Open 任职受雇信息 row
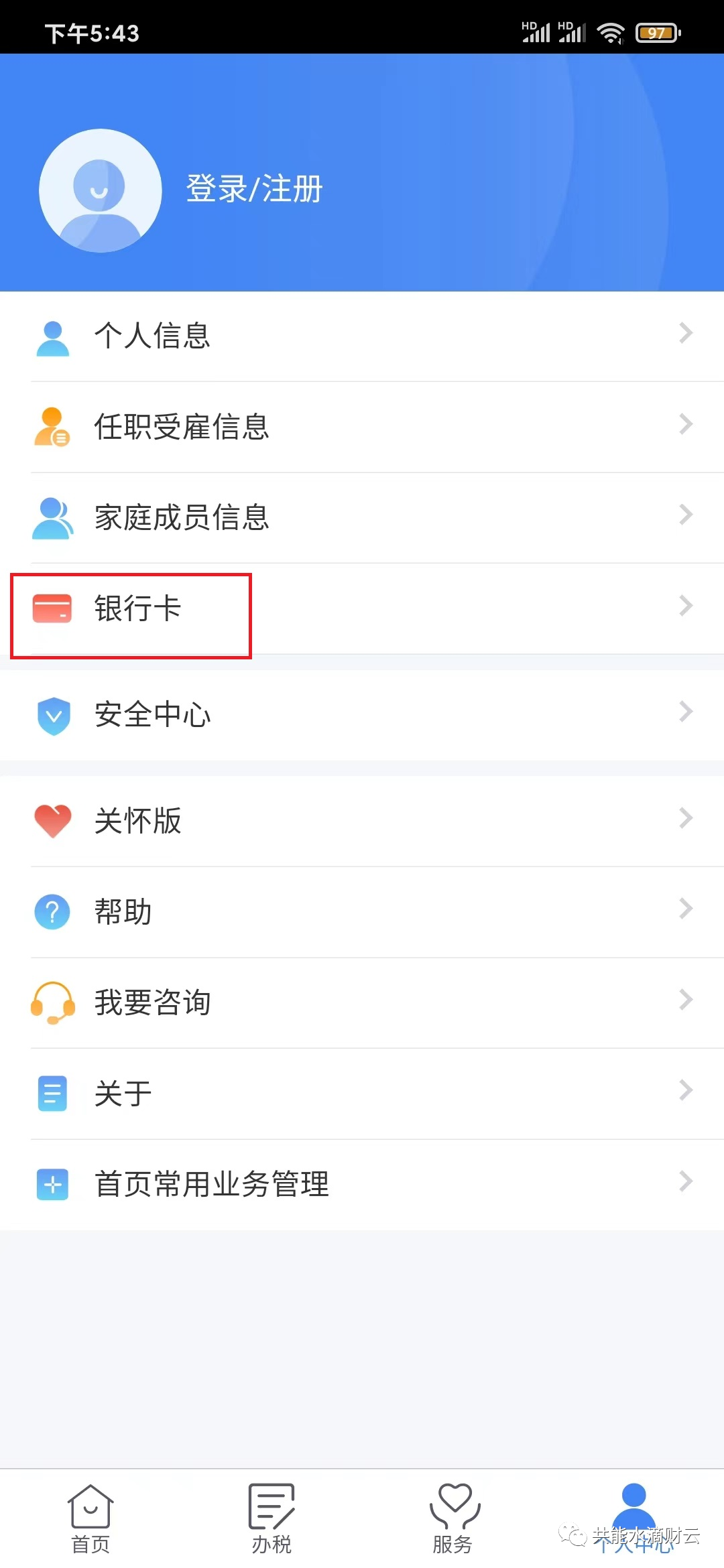 coord(362,427)
